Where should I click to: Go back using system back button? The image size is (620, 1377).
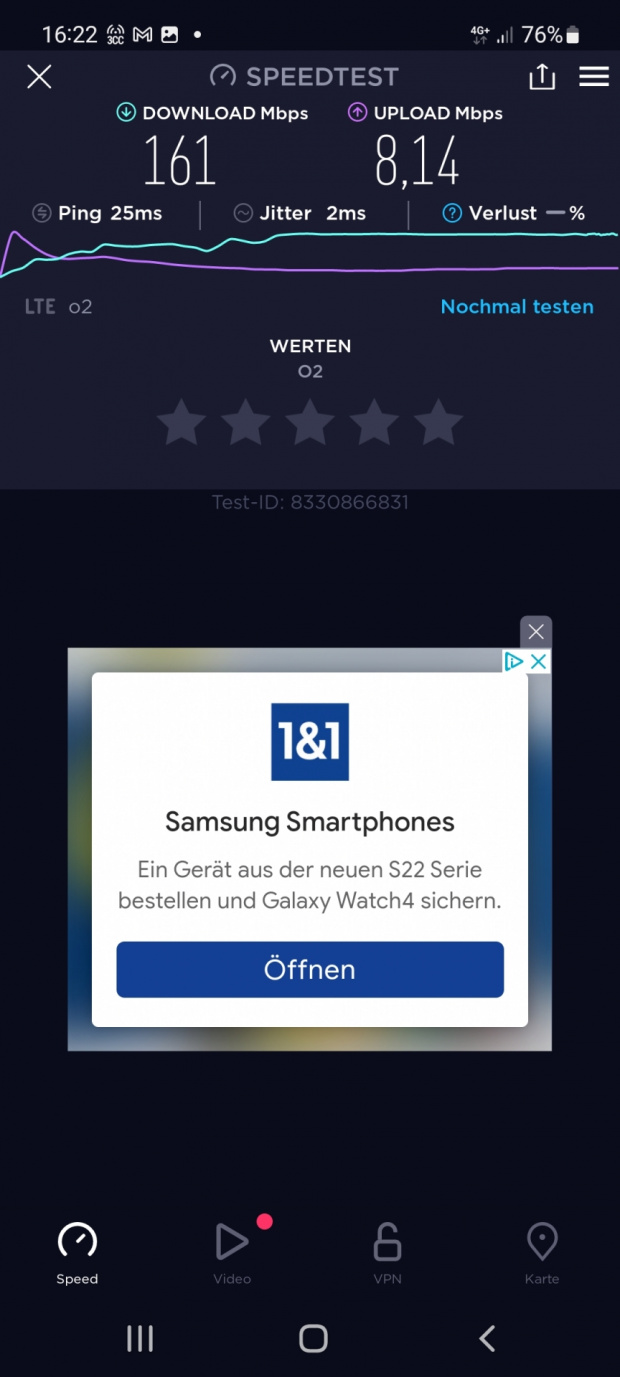click(x=487, y=1338)
